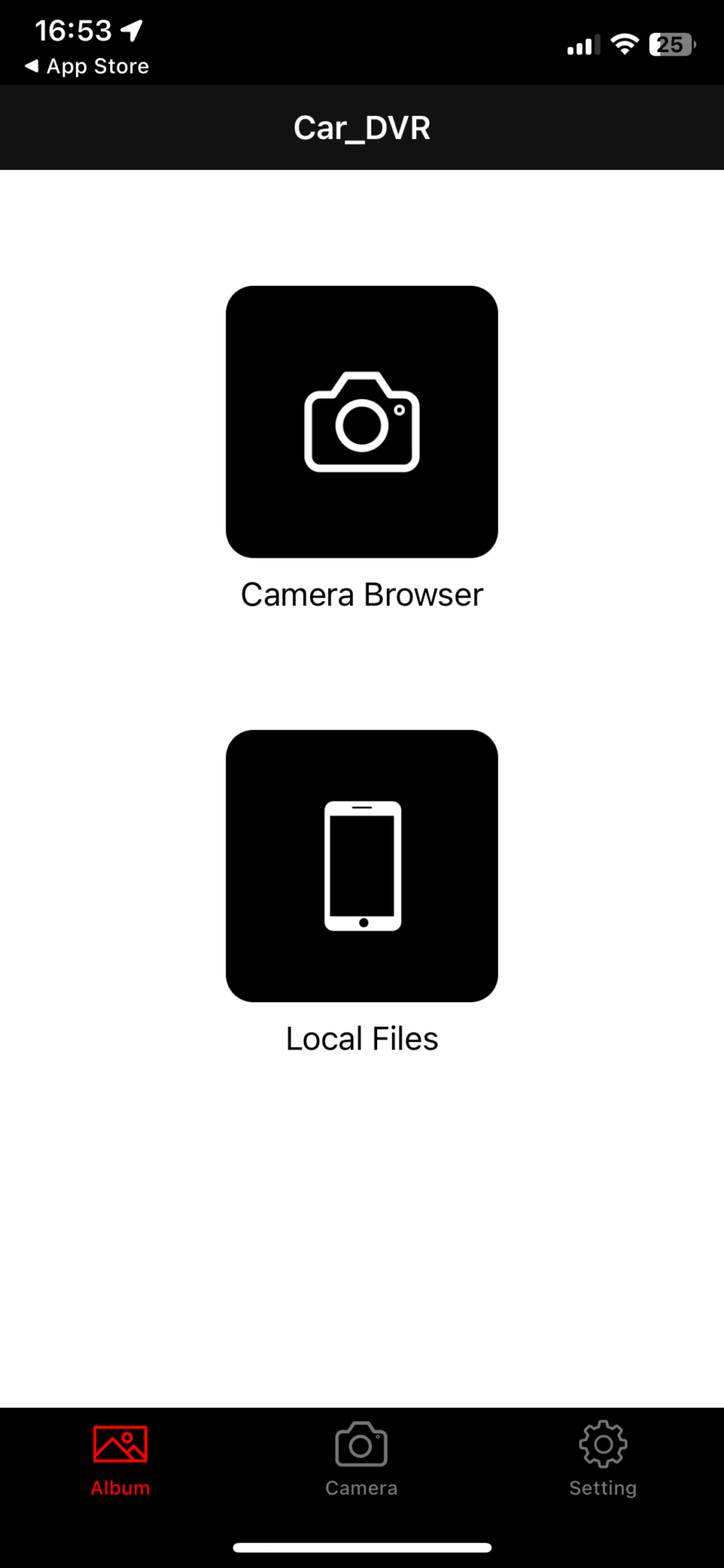Return to the App Store

click(87, 66)
